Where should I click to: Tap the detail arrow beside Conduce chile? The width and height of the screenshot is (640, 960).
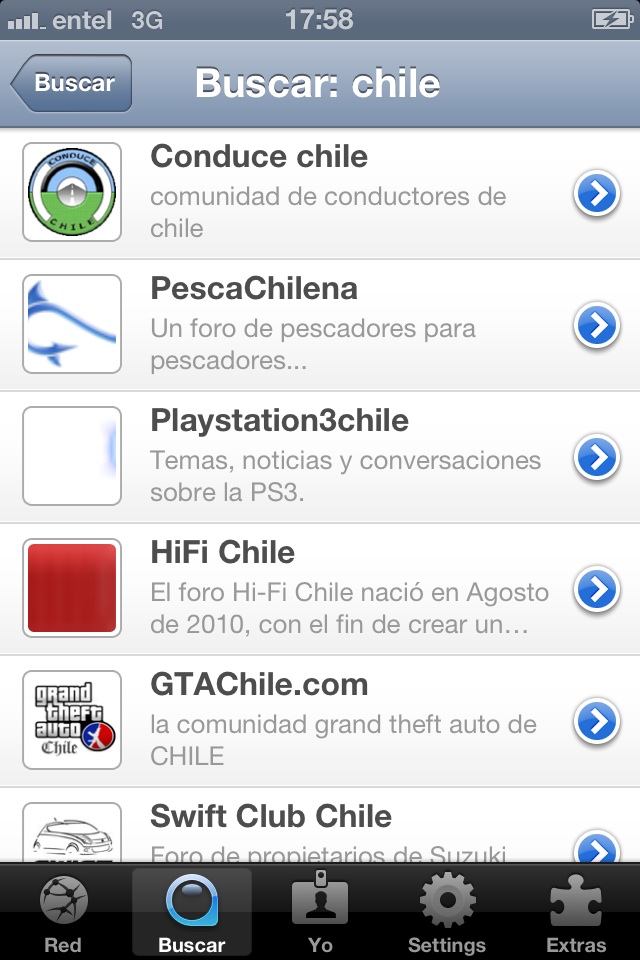(x=597, y=194)
